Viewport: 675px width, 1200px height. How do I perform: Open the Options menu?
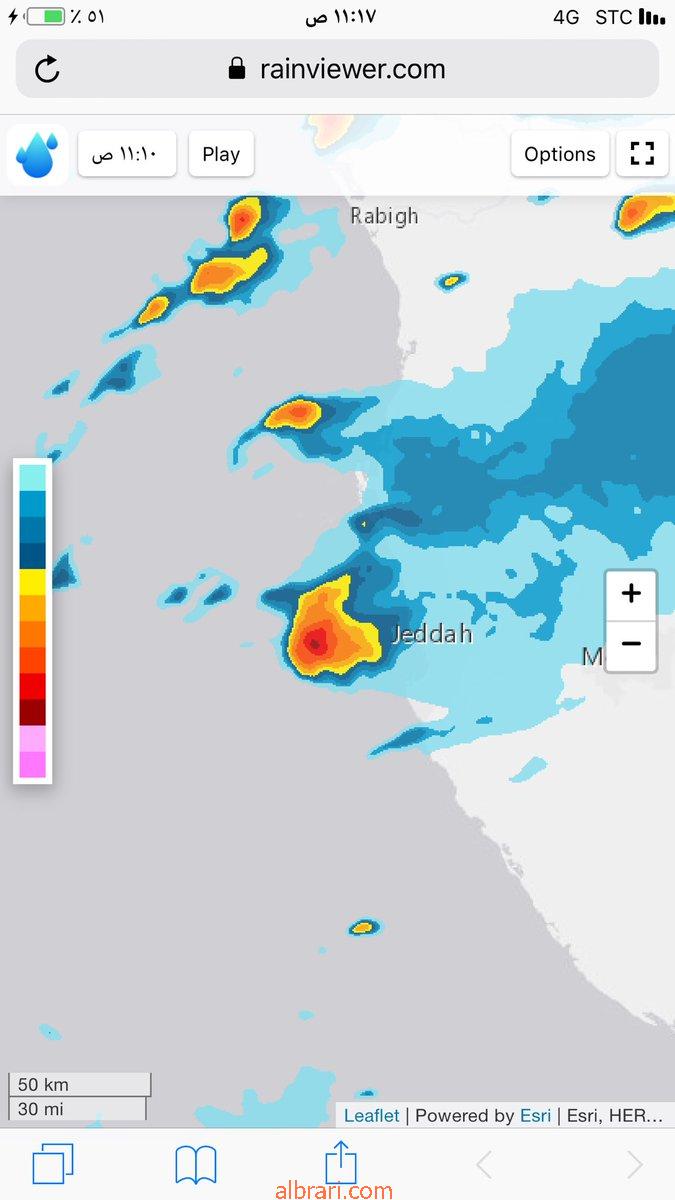pyautogui.click(x=560, y=154)
